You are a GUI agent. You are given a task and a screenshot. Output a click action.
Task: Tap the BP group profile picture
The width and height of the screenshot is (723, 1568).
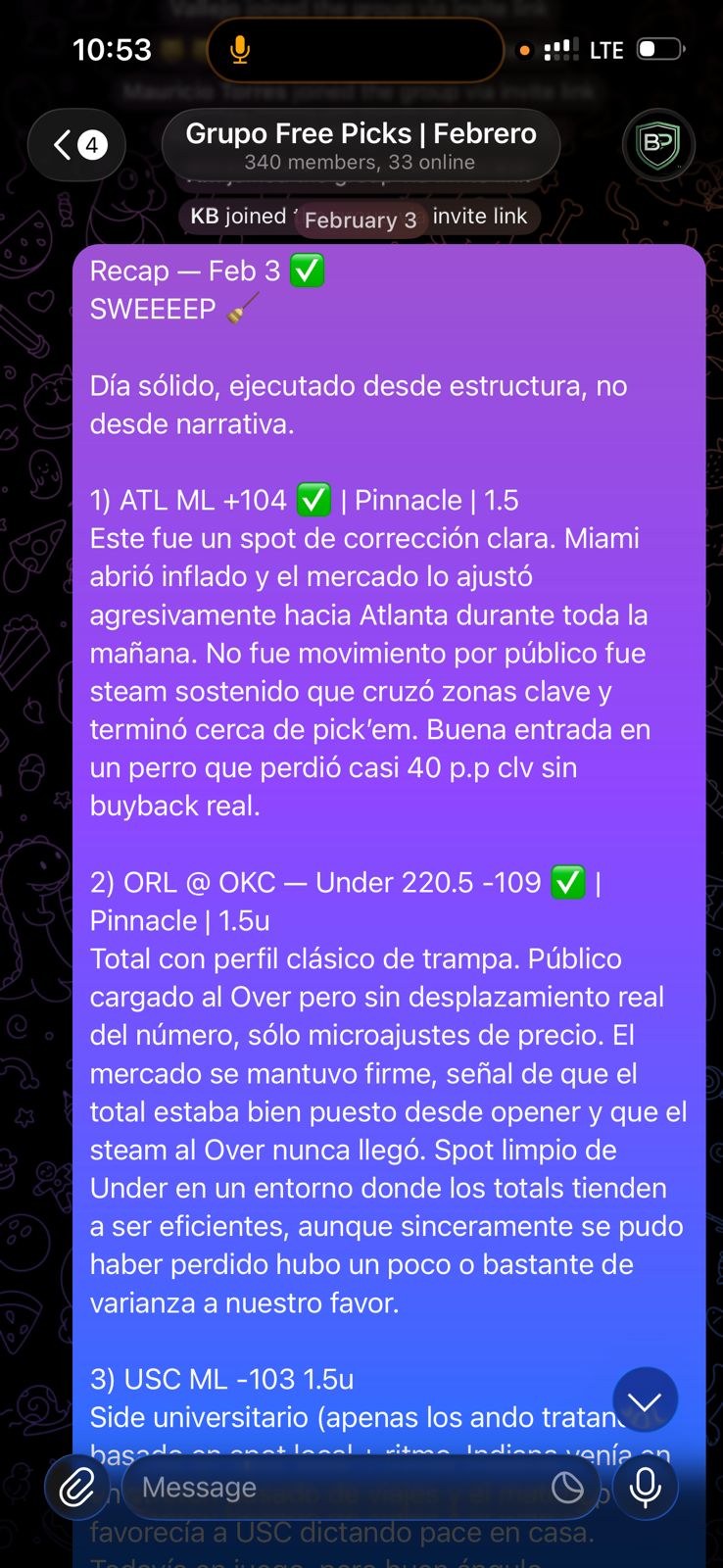(658, 144)
